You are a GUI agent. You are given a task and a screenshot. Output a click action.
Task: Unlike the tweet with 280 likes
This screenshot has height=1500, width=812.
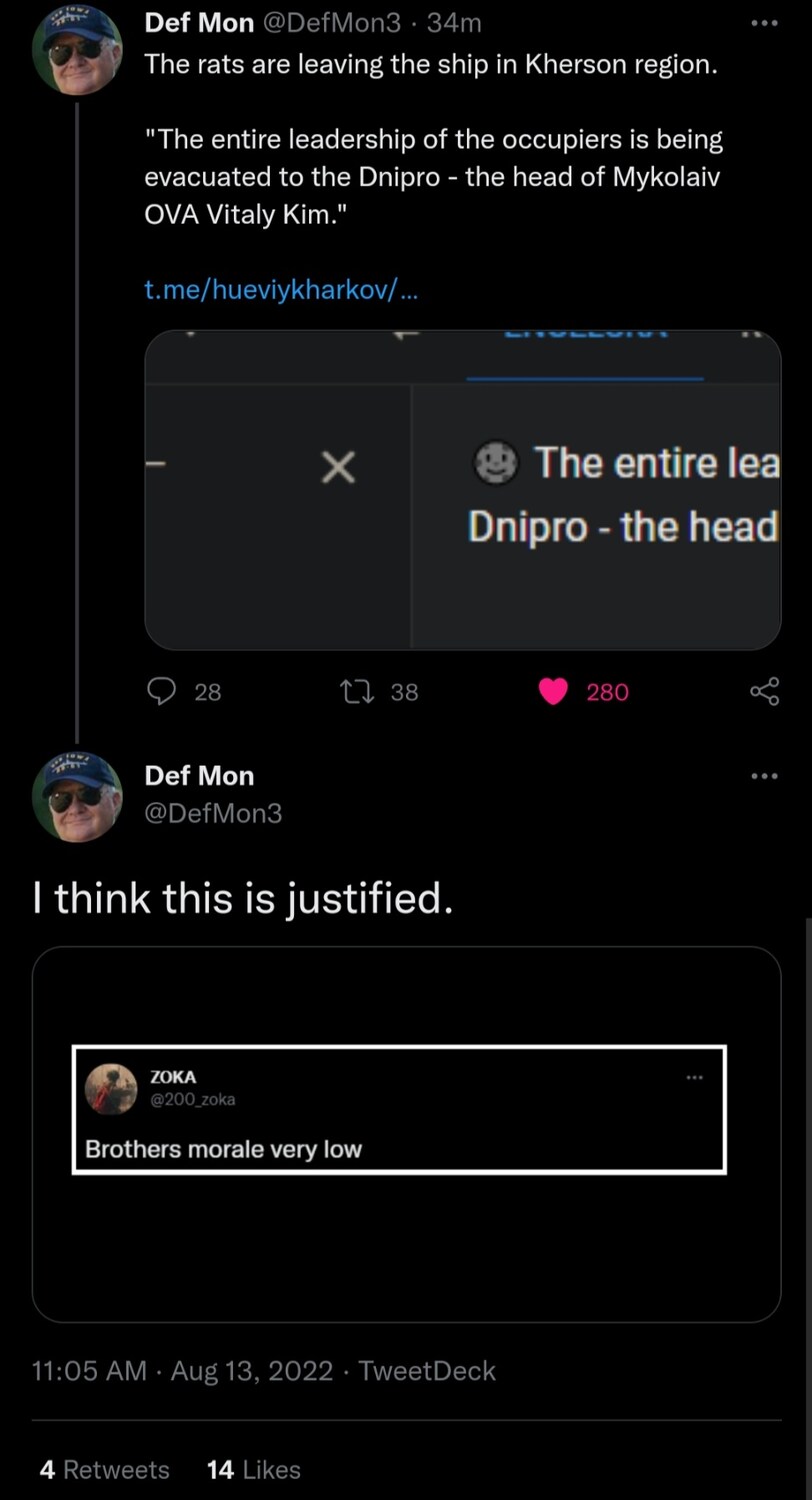[x=553, y=692]
